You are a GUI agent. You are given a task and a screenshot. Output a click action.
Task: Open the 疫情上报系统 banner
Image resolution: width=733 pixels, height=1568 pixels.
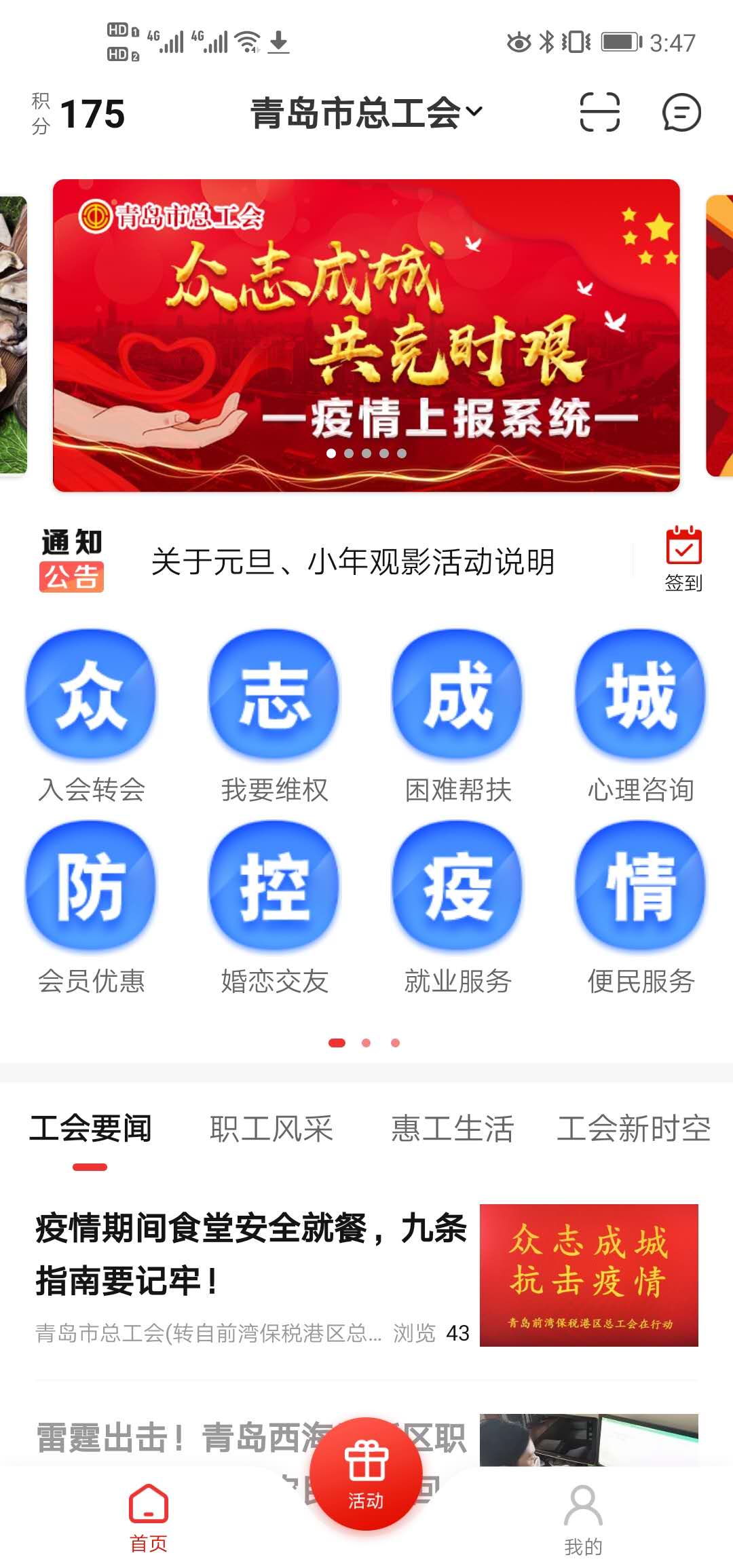366,335
